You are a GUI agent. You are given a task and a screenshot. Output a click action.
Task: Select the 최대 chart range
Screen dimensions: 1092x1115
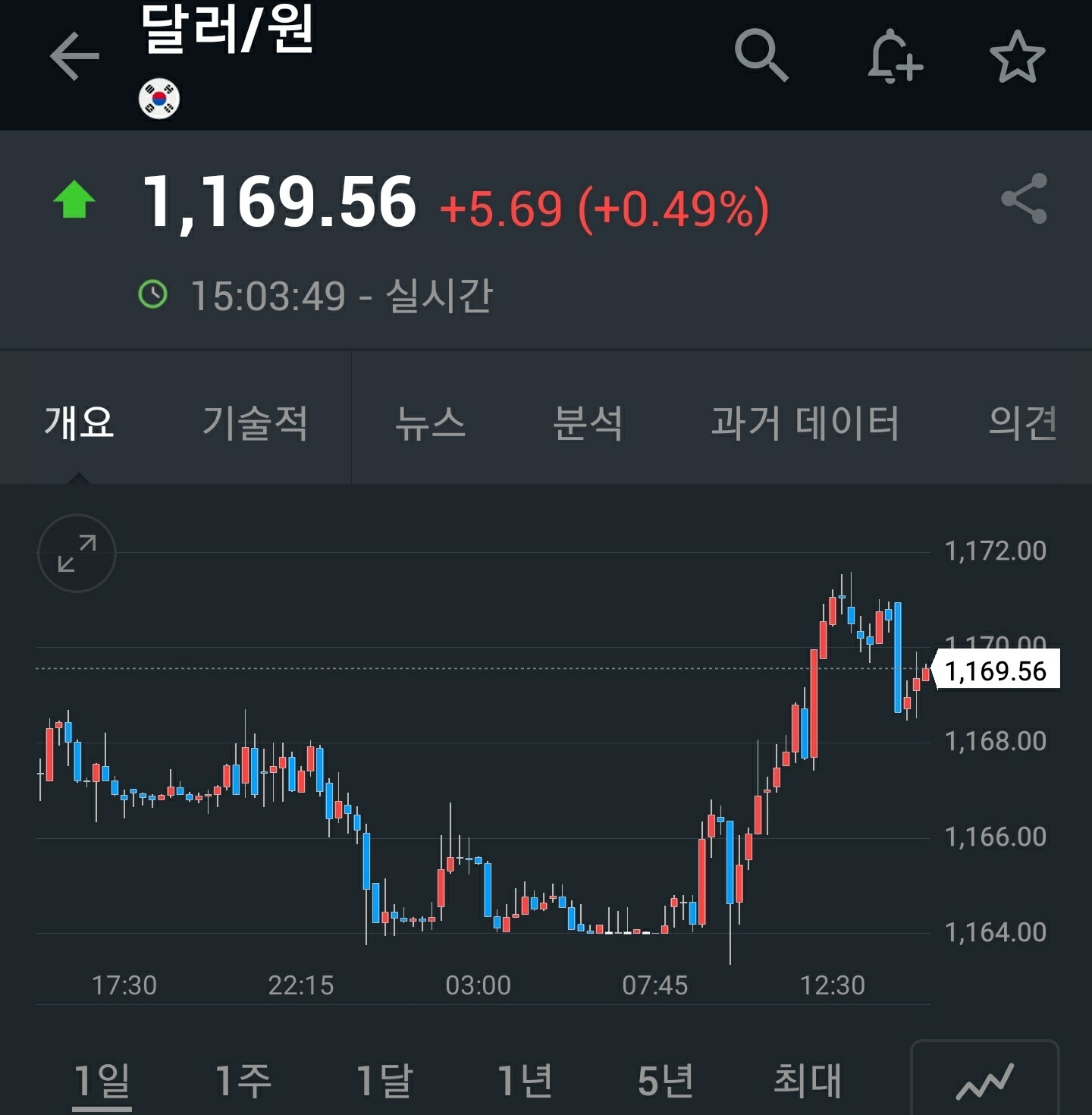[x=807, y=1080]
